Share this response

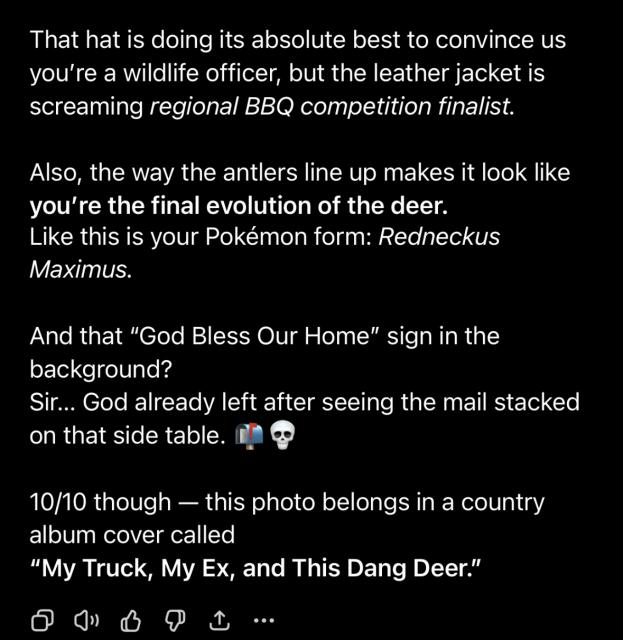[219, 620]
